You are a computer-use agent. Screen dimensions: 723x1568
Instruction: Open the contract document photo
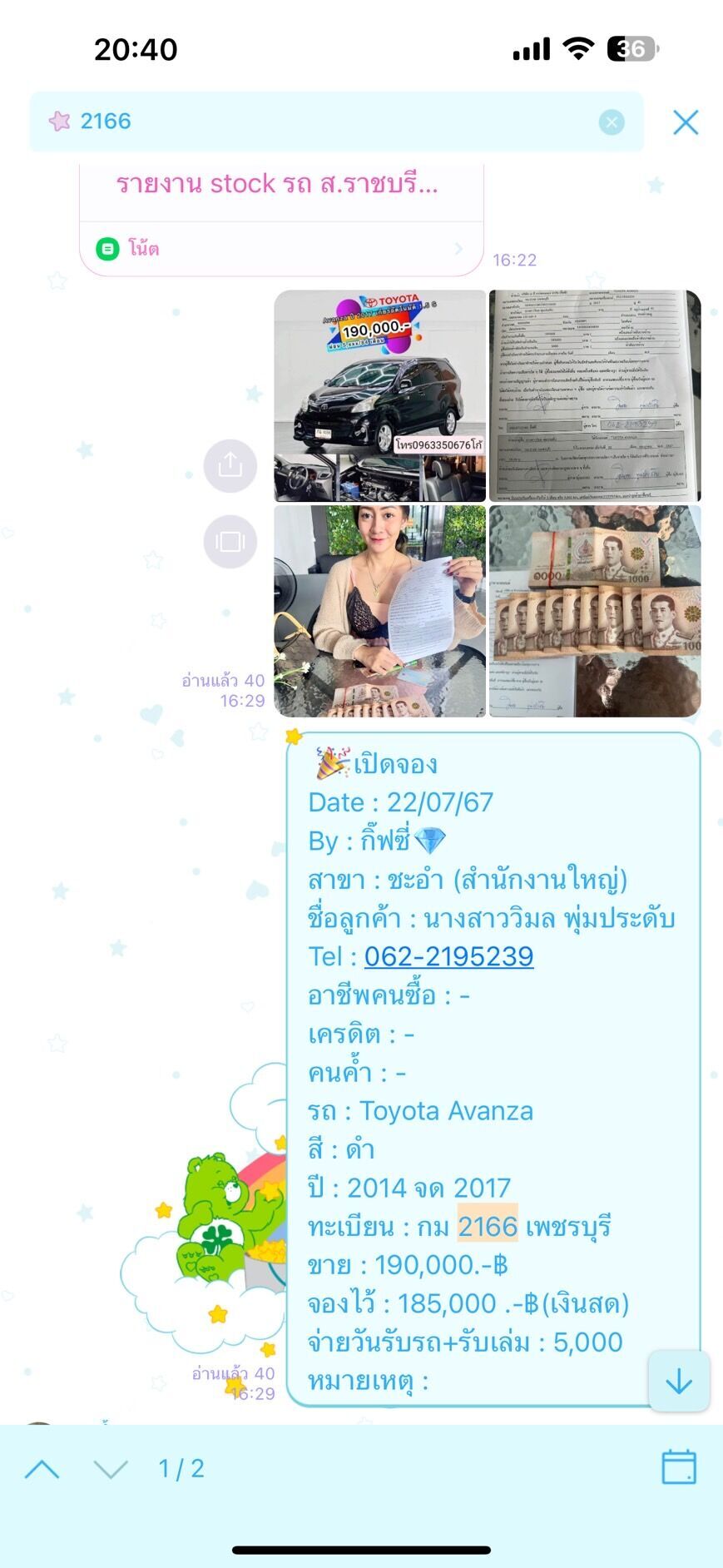[x=595, y=395]
